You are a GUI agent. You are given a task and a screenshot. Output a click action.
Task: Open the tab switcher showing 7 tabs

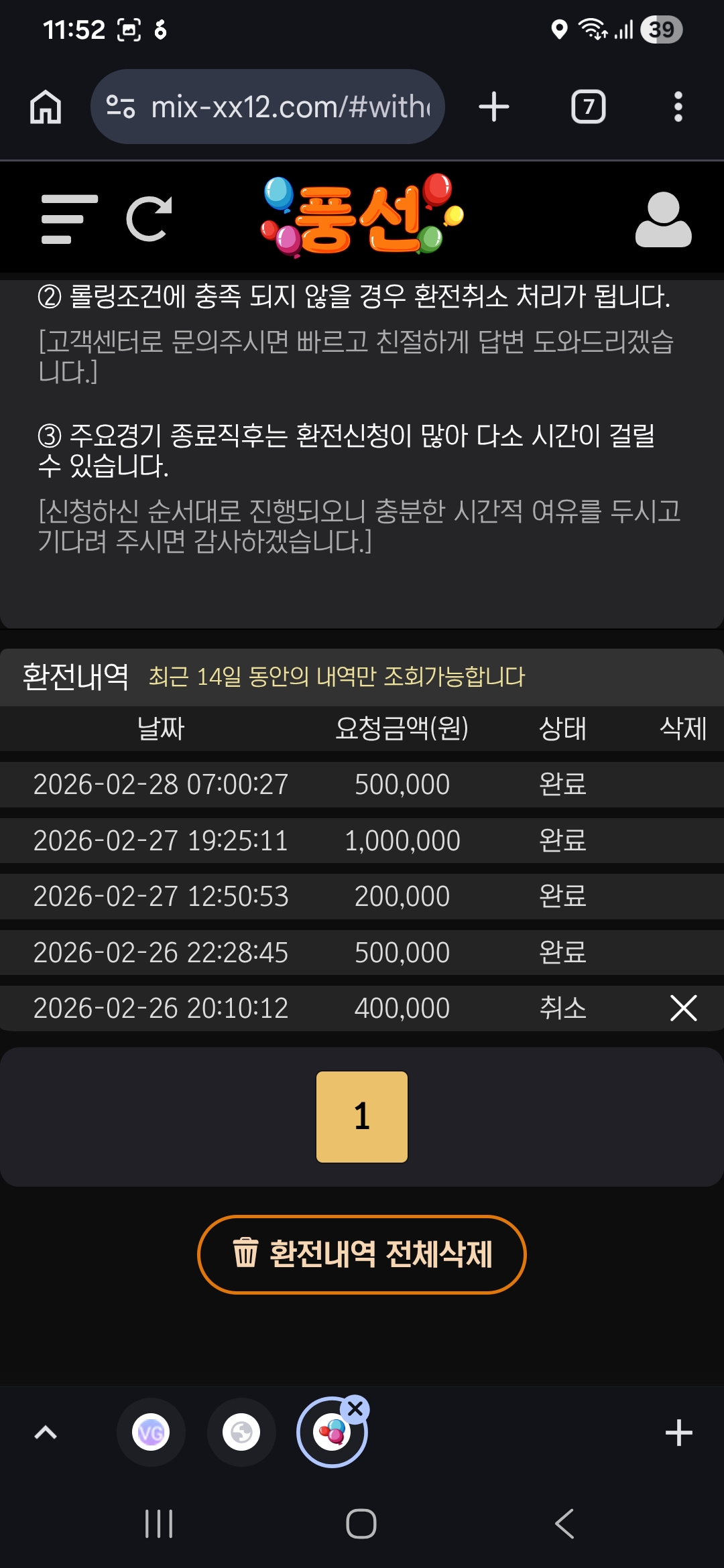(x=588, y=107)
